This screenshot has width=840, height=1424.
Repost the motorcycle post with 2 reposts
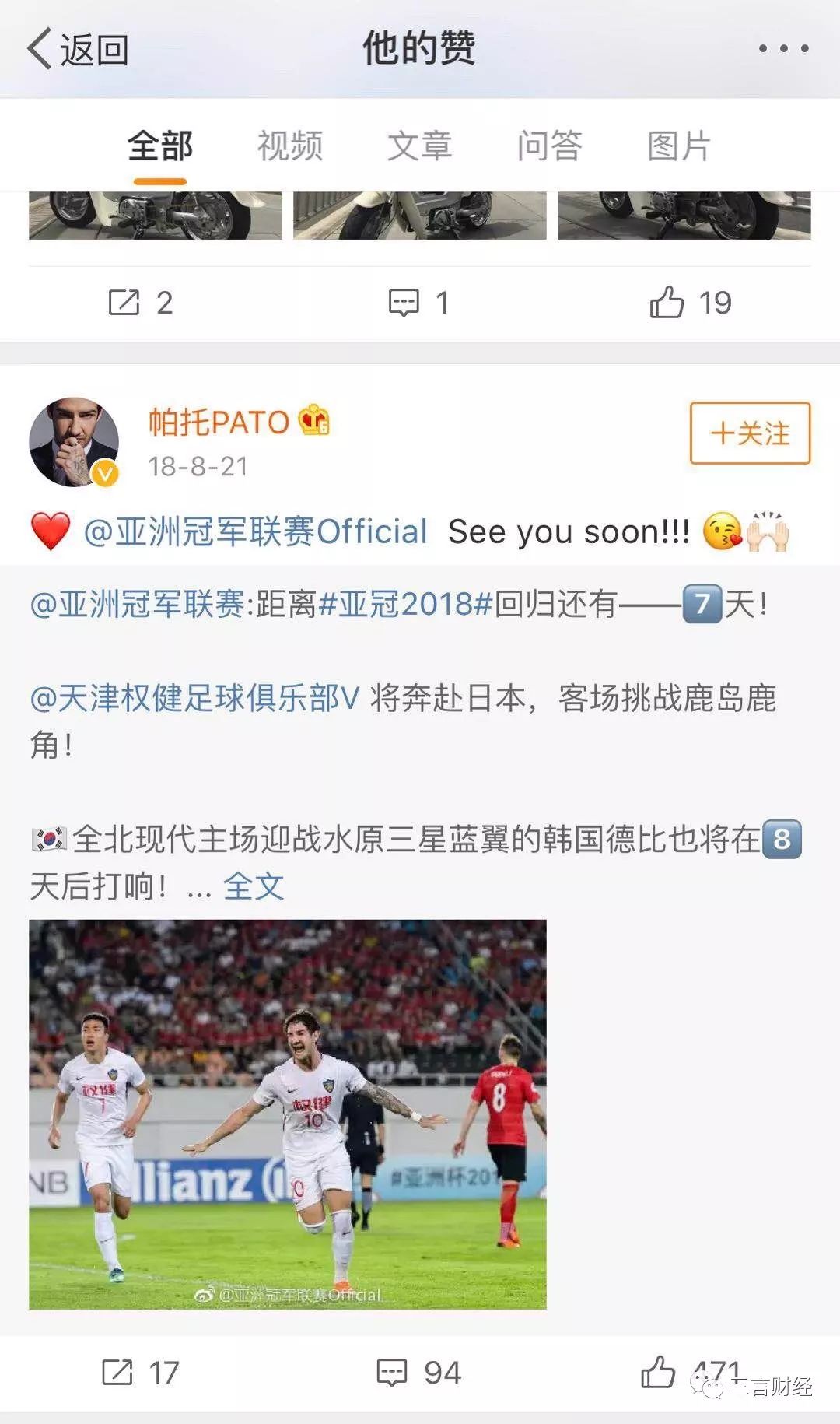141,303
